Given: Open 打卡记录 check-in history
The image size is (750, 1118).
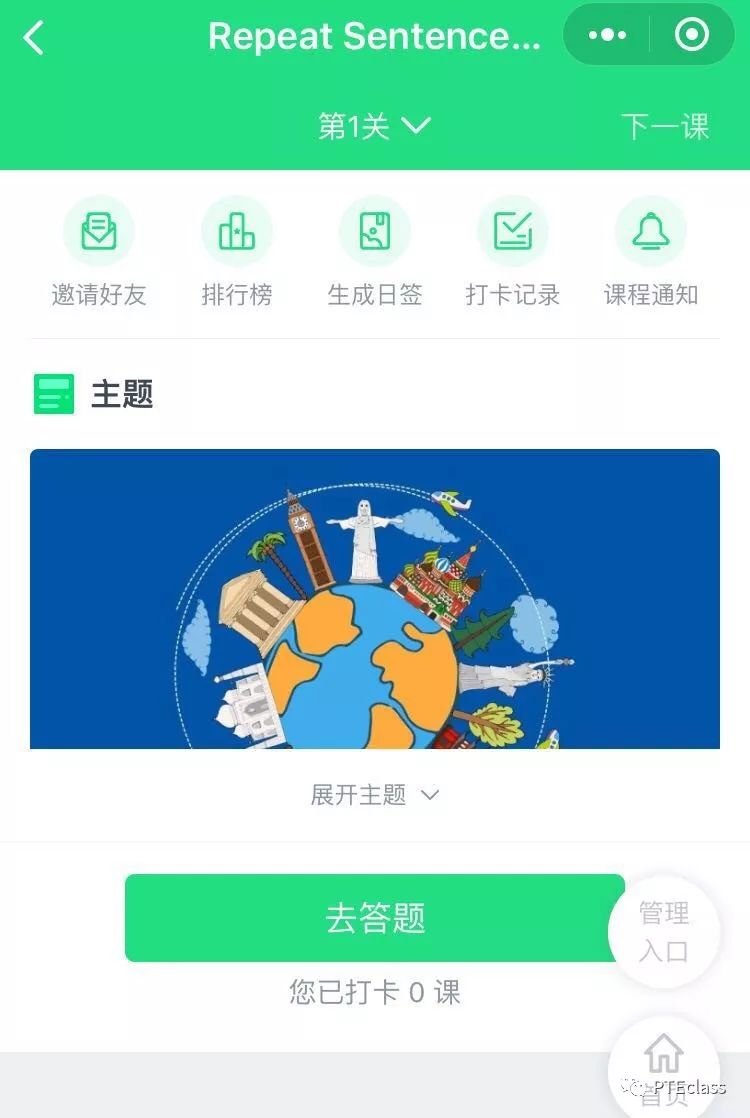Looking at the screenshot, I should (x=513, y=250).
